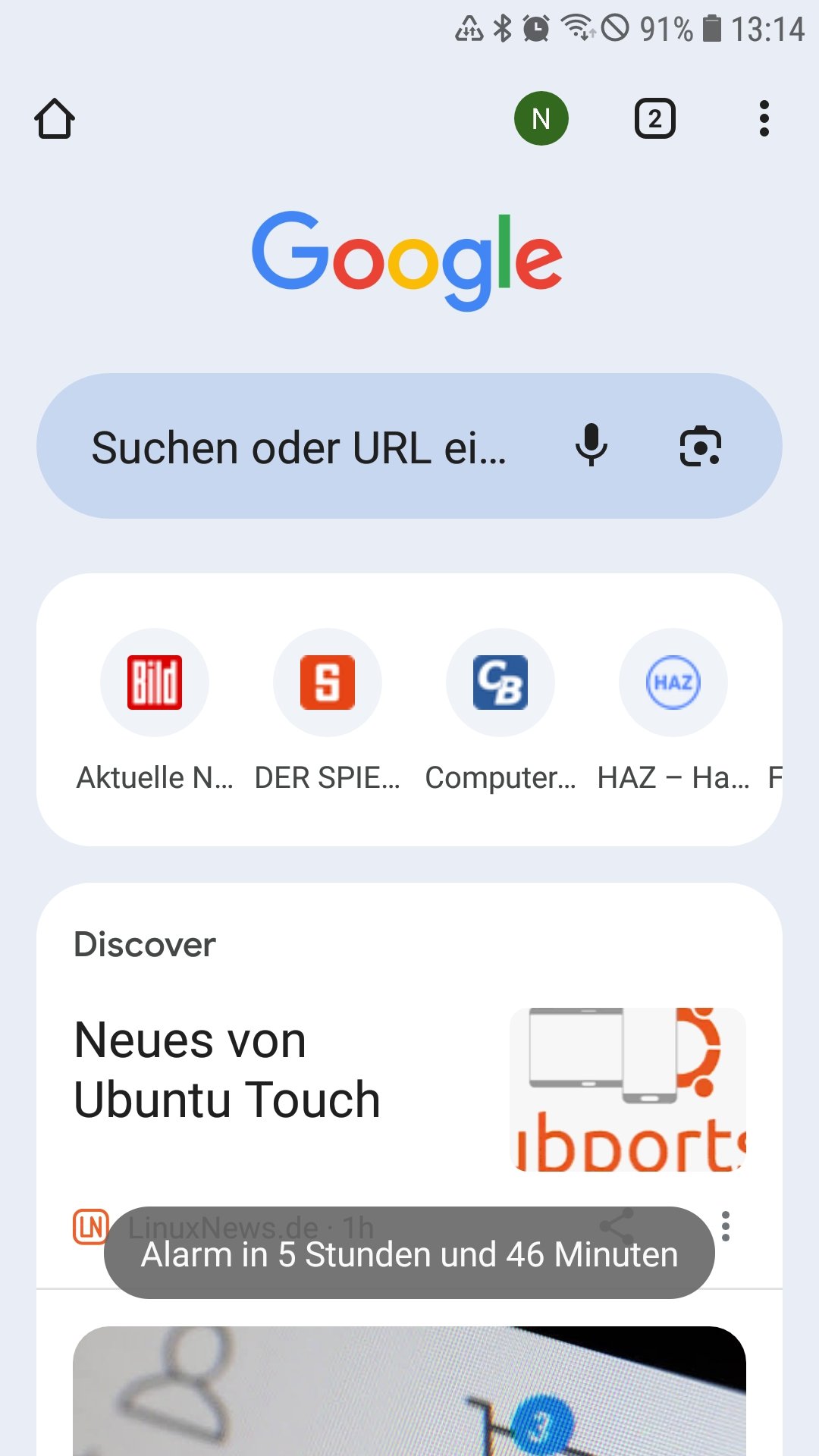The width and height of the screenshot is (819, 1456).
Task: Open options for the LinuxNews.de article
Action: click(726, 1226)
